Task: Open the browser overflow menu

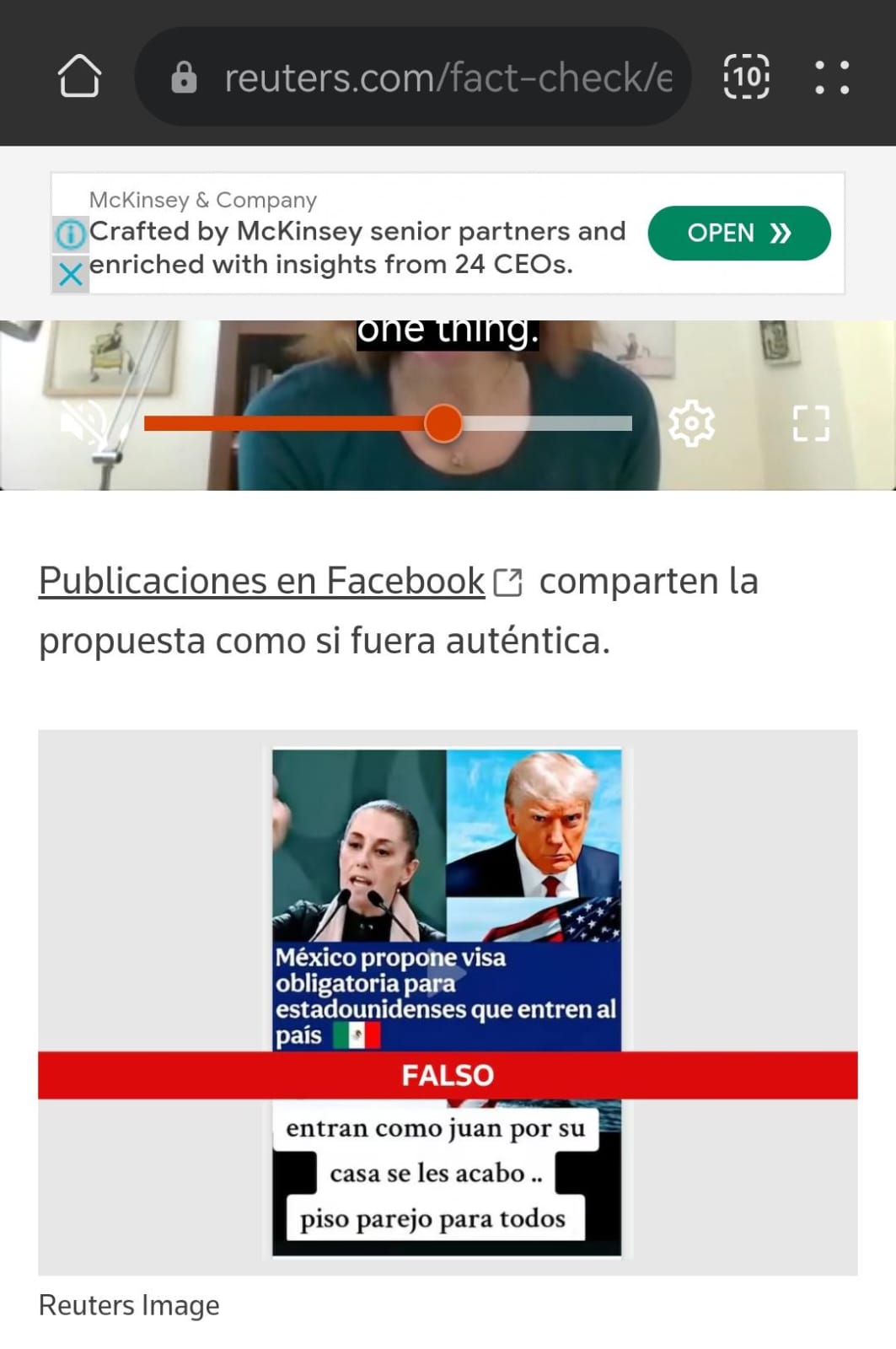Action: coord(831,77)
